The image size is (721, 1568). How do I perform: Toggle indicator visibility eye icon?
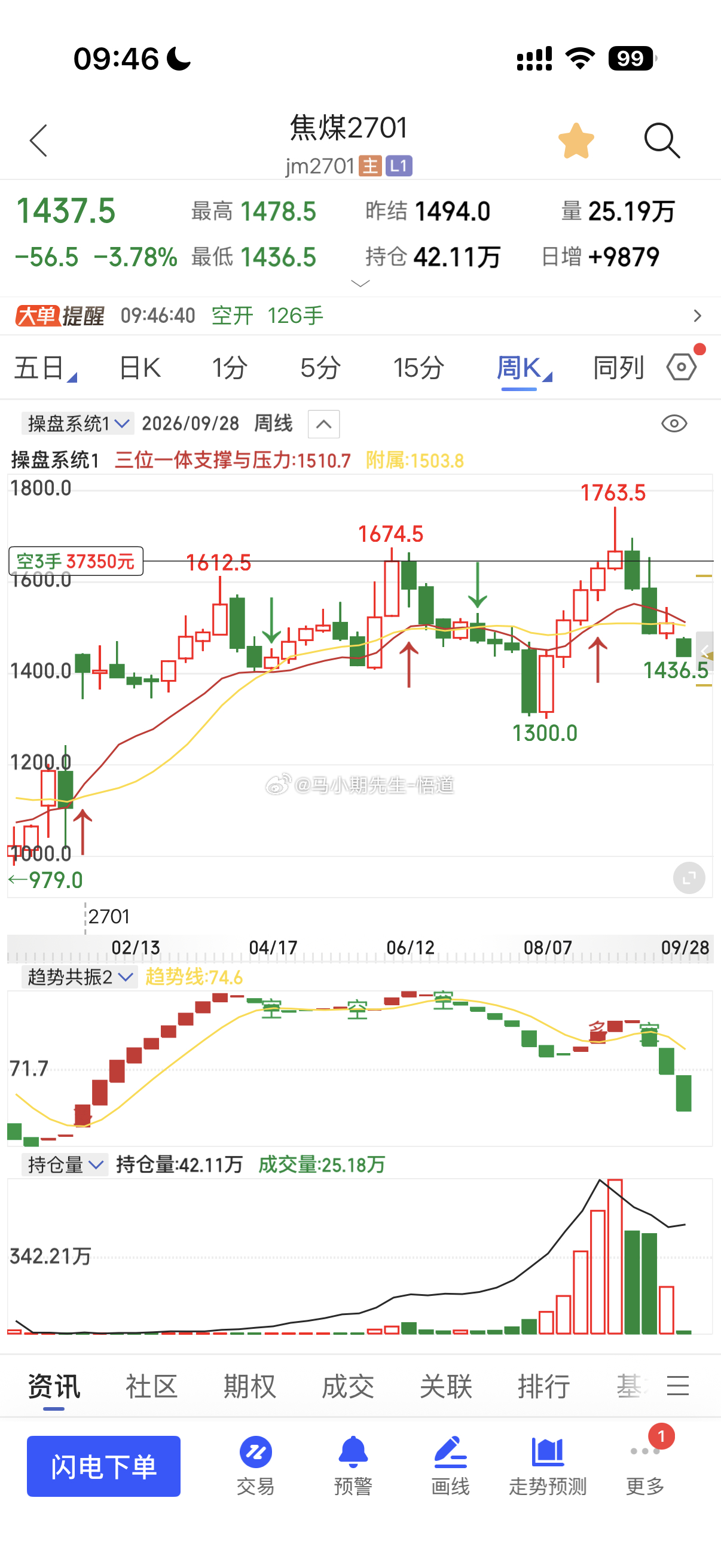pos(674,423)
